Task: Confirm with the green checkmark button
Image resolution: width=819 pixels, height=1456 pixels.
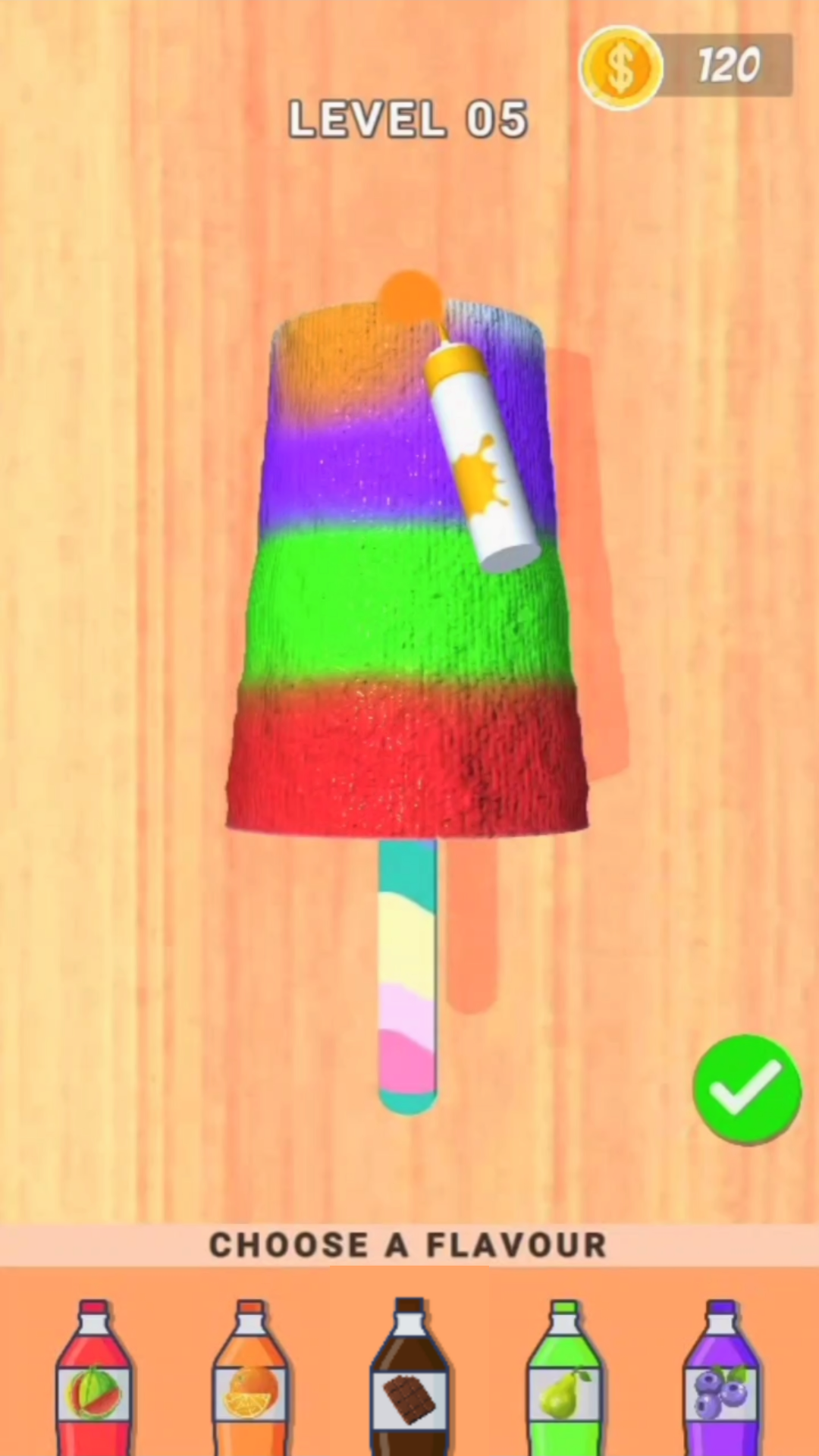Action: [x=747, y=1089]
